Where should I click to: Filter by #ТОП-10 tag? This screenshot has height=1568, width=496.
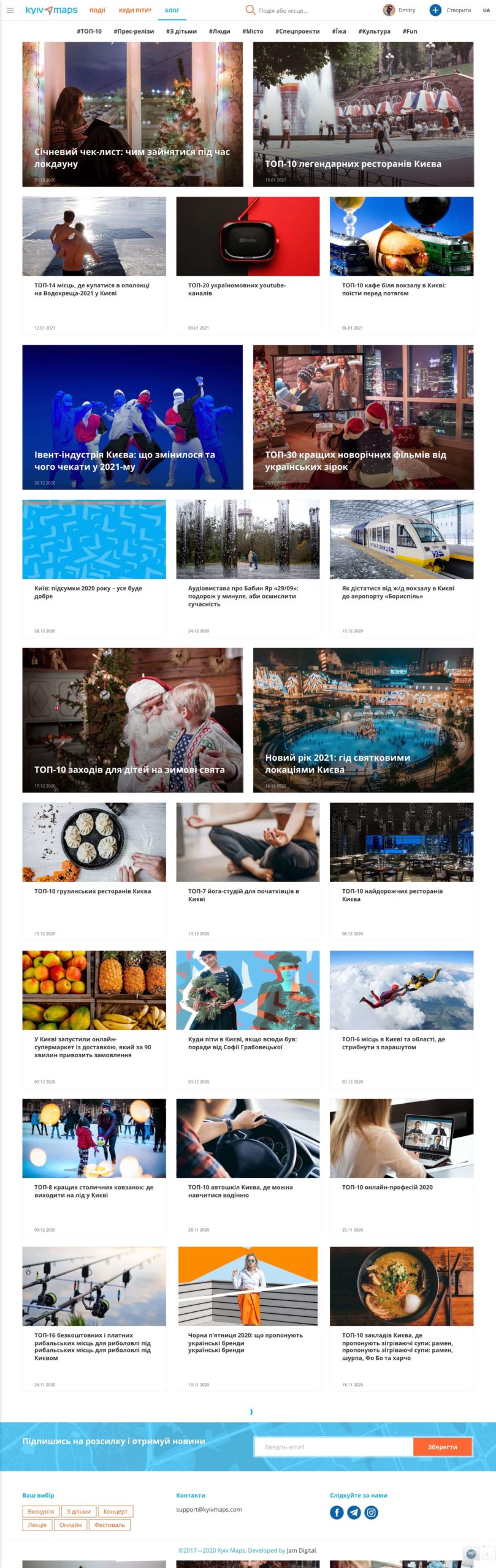[x=89, y=31]
